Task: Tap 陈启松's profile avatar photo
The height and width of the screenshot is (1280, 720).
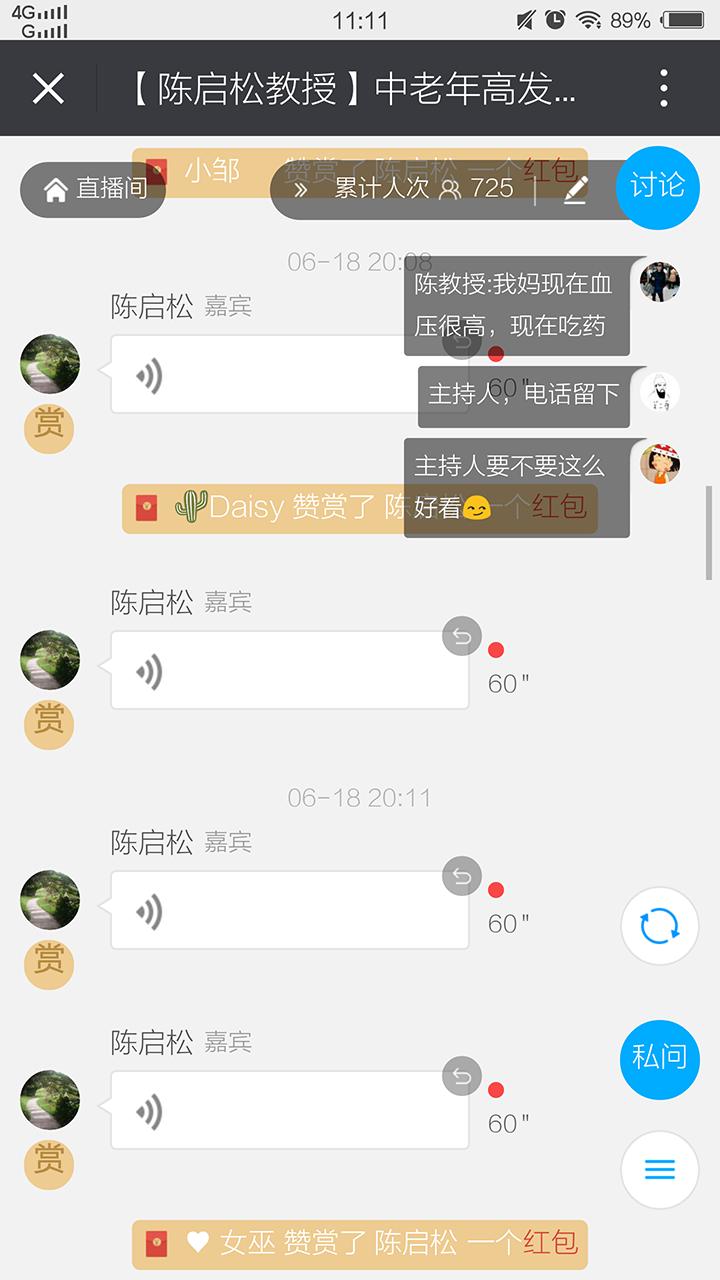Action: 48,365
